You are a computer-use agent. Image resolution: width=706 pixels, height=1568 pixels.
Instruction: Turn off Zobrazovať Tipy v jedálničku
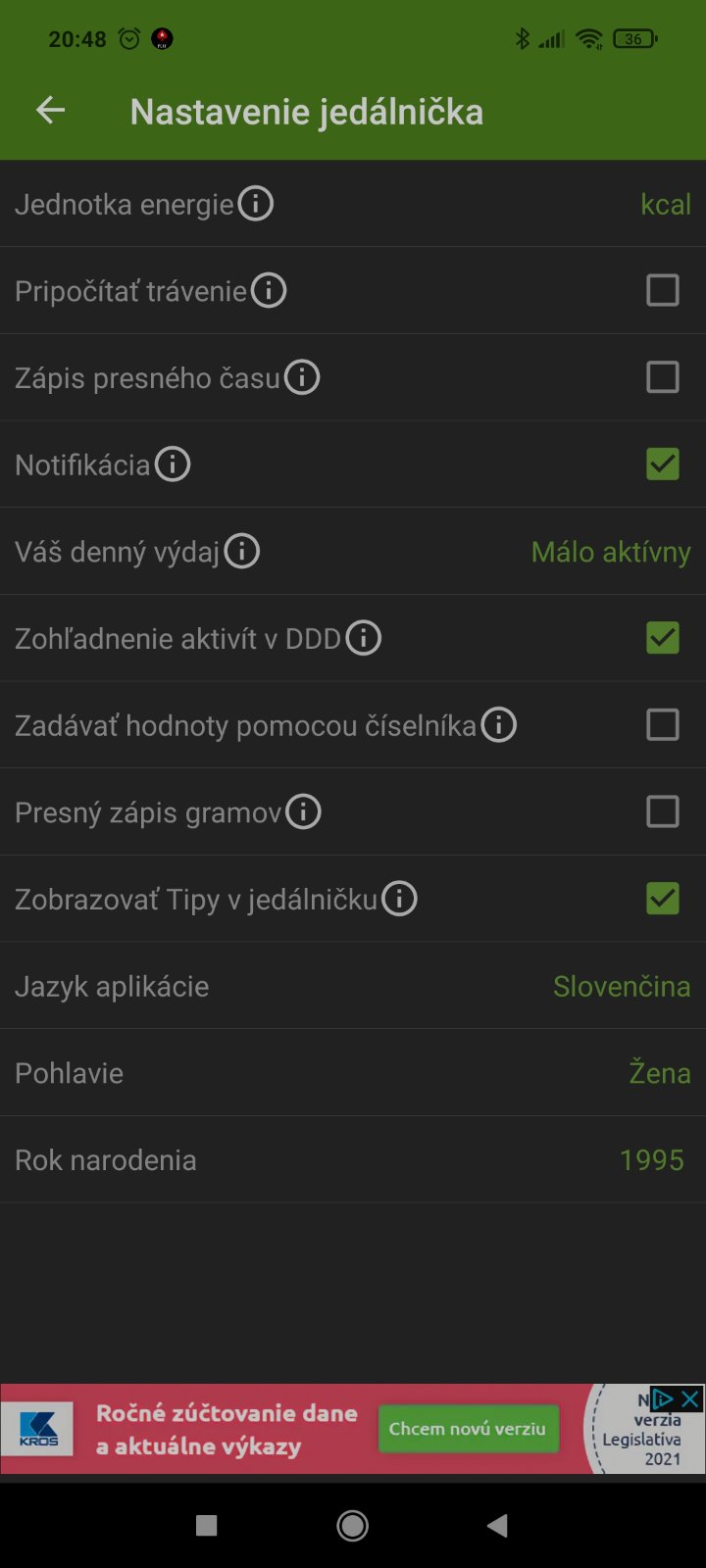pyautogui.click(x=663, y=899)
